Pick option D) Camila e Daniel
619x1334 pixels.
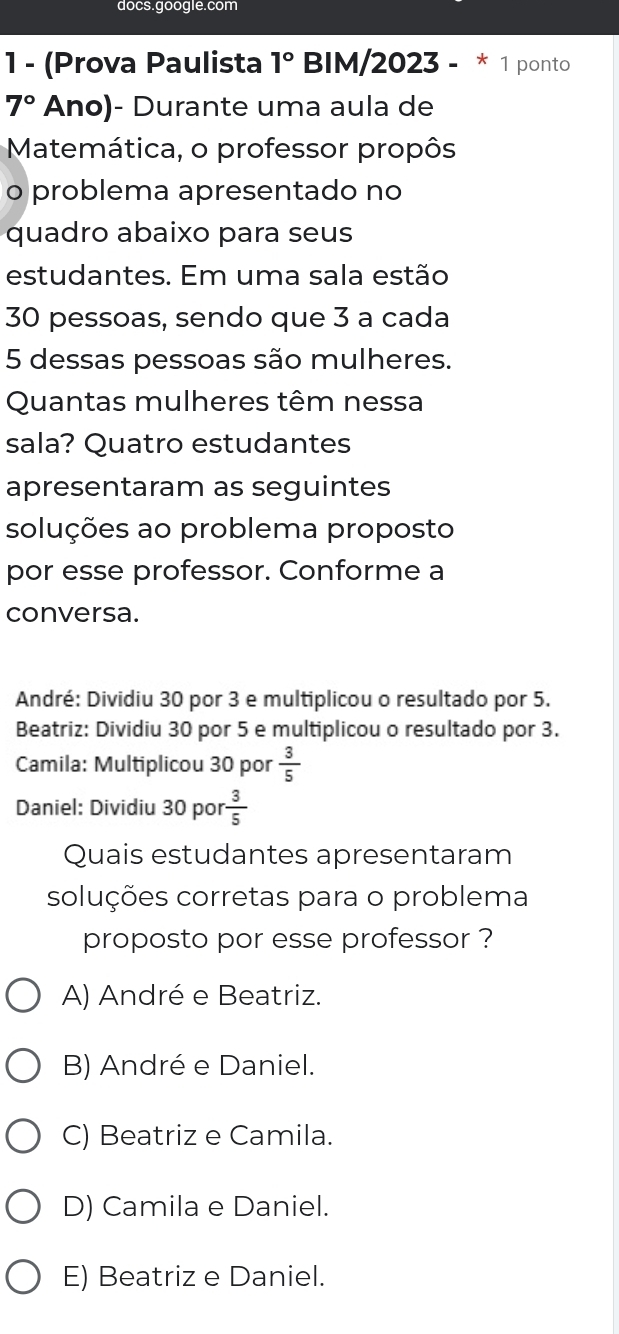click(x=24, y=1207)
